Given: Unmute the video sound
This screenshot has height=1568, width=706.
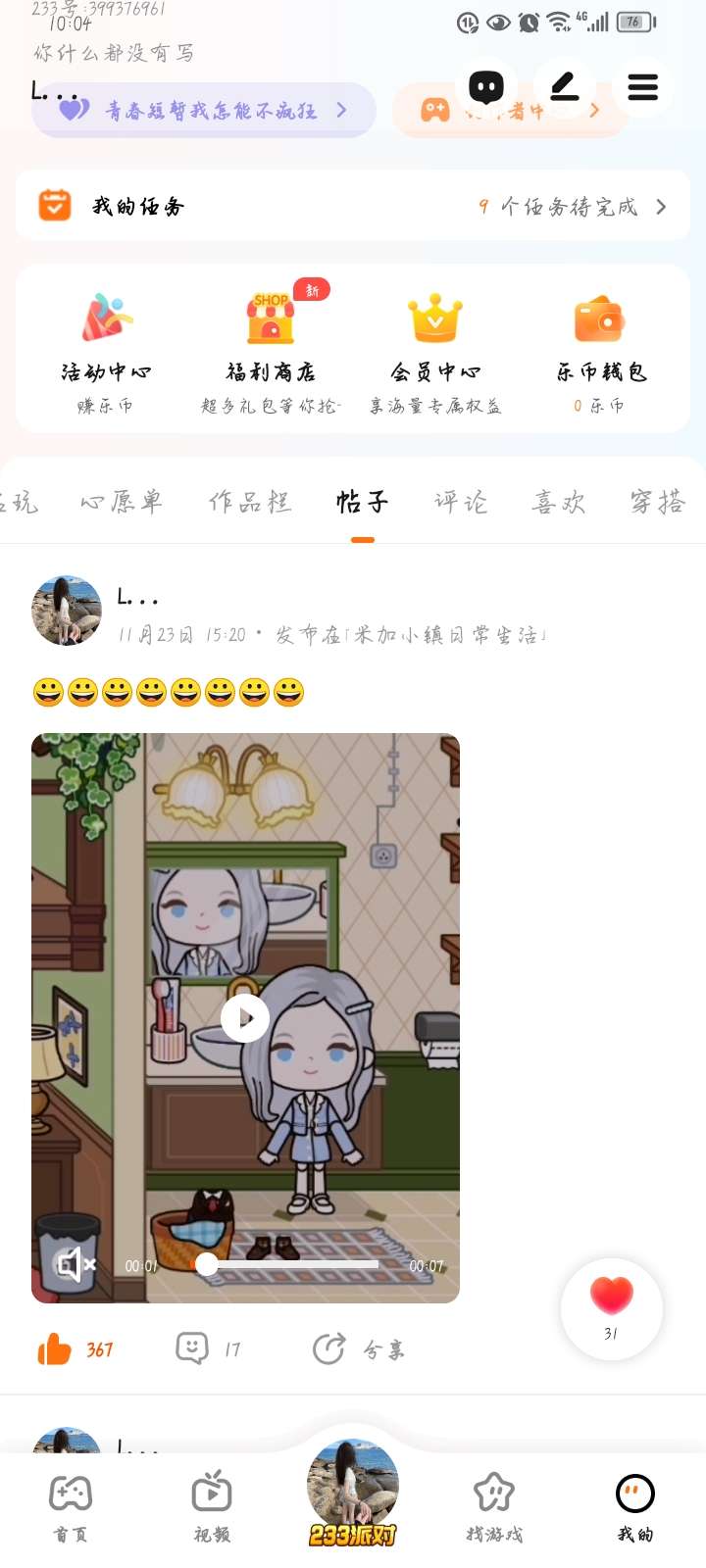Looking at the screenshot, I should tap(75, 1264).
